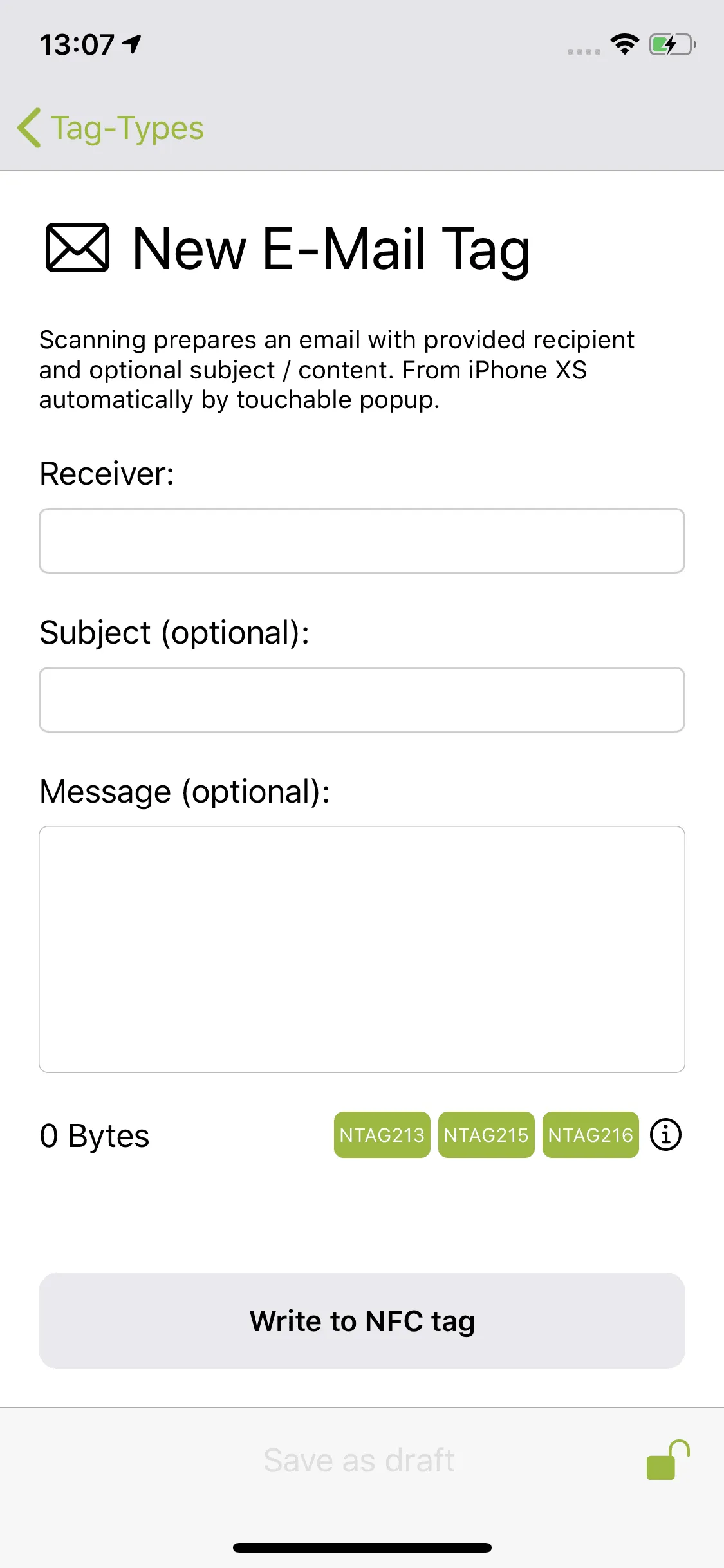724x1568 pixels.
Task: Tap Write to NFC tag
Action: [x=362, y=1321]
